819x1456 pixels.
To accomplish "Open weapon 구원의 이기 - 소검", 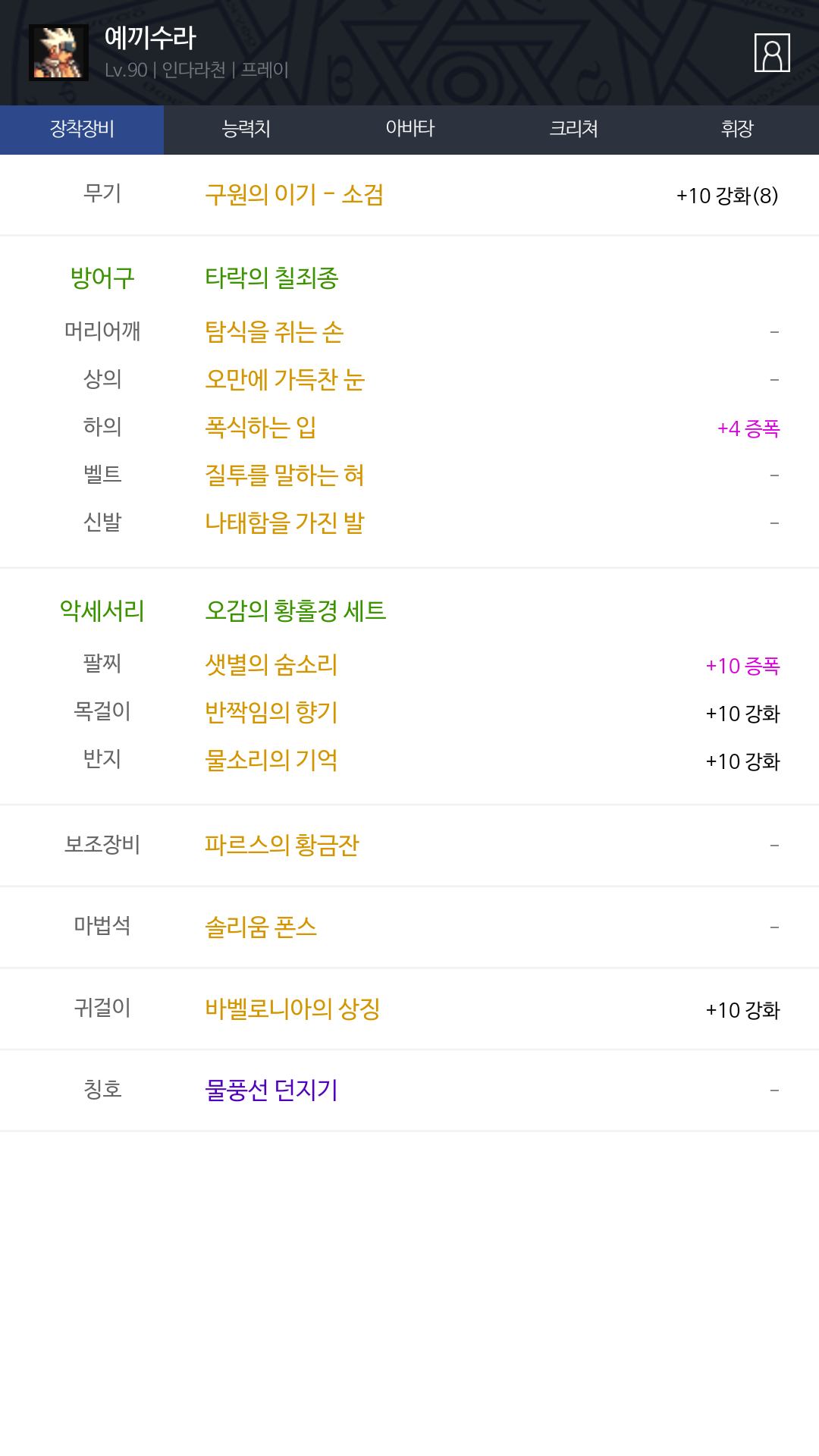I will click(x=294, y=195).
